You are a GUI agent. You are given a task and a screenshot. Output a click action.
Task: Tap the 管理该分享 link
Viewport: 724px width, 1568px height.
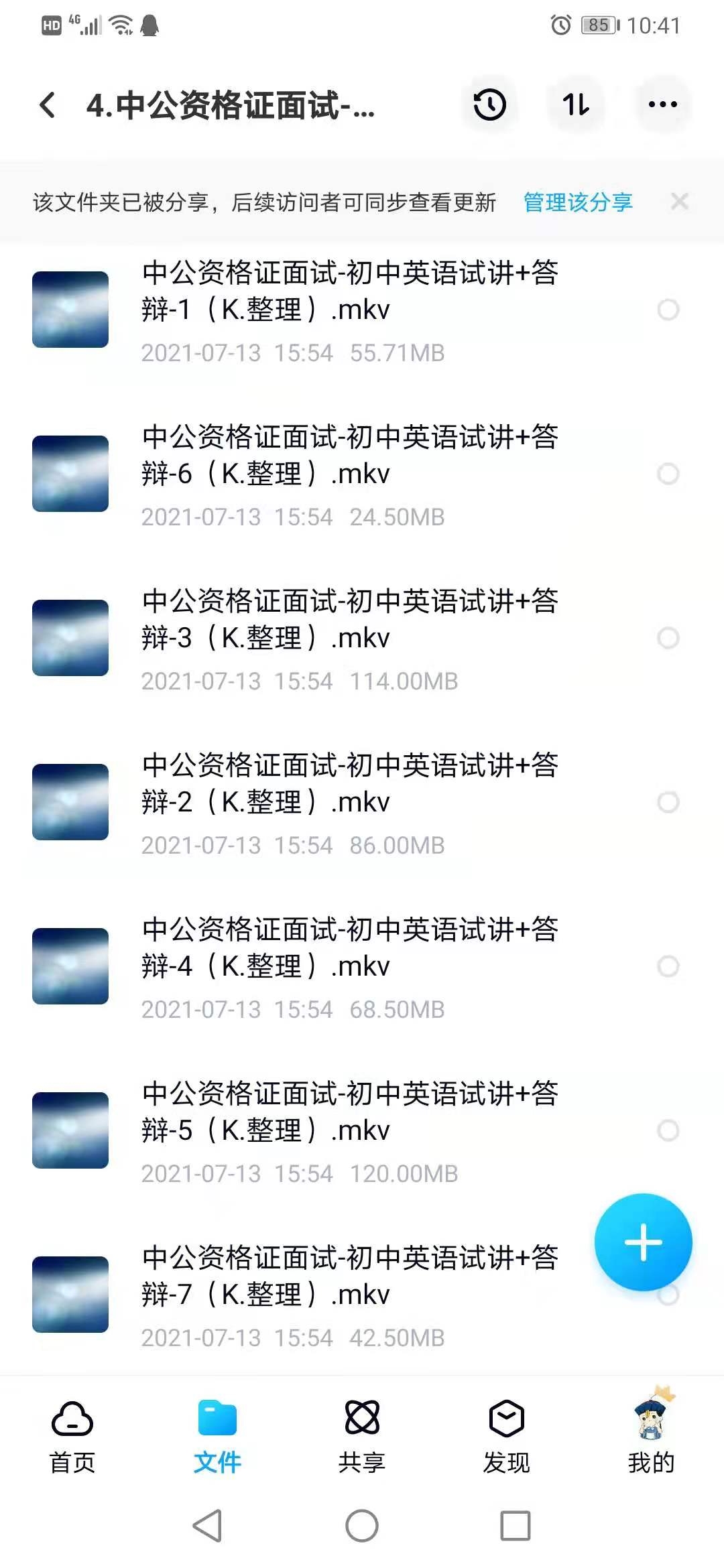coord(577,202)
